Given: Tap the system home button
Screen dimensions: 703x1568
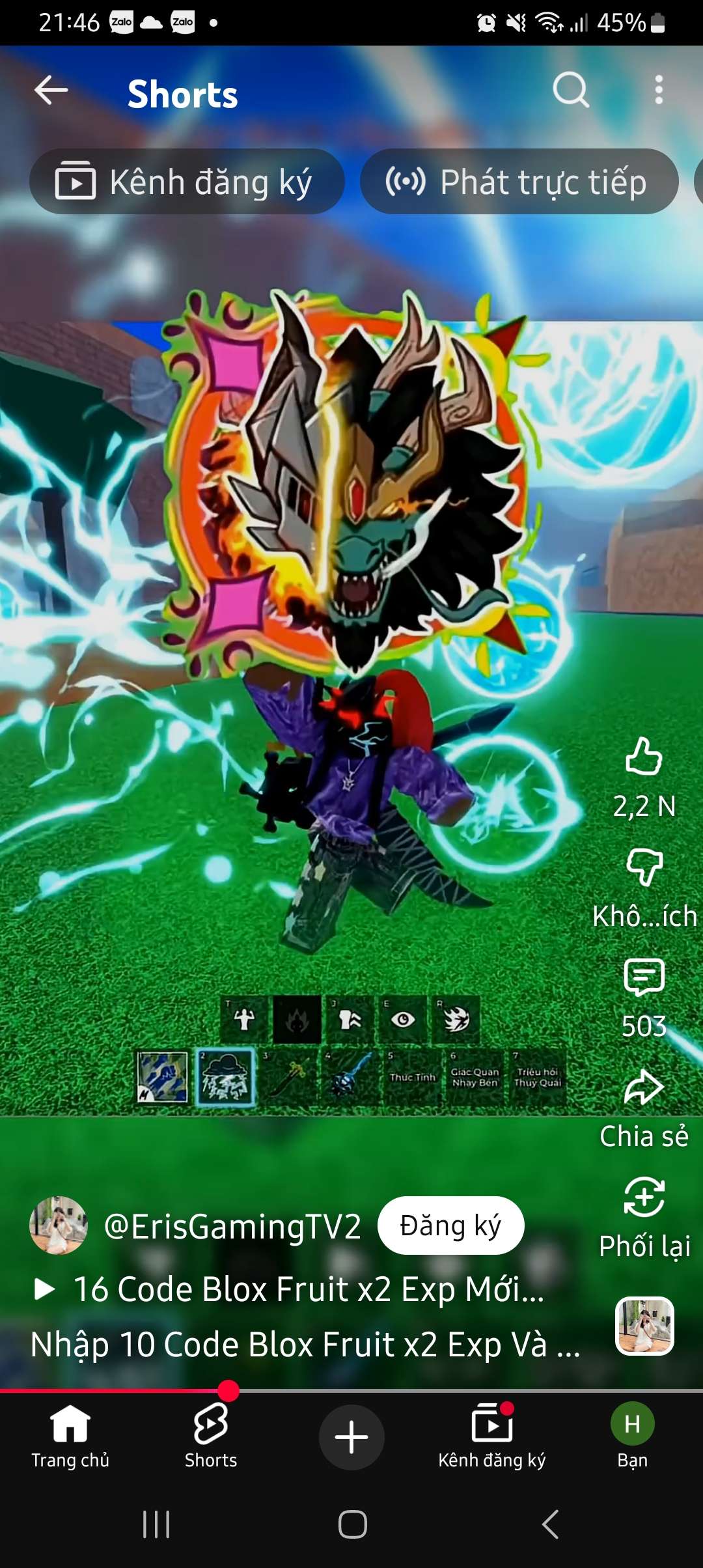Looking at the screenshot, I should click(x=352, y=1524).
